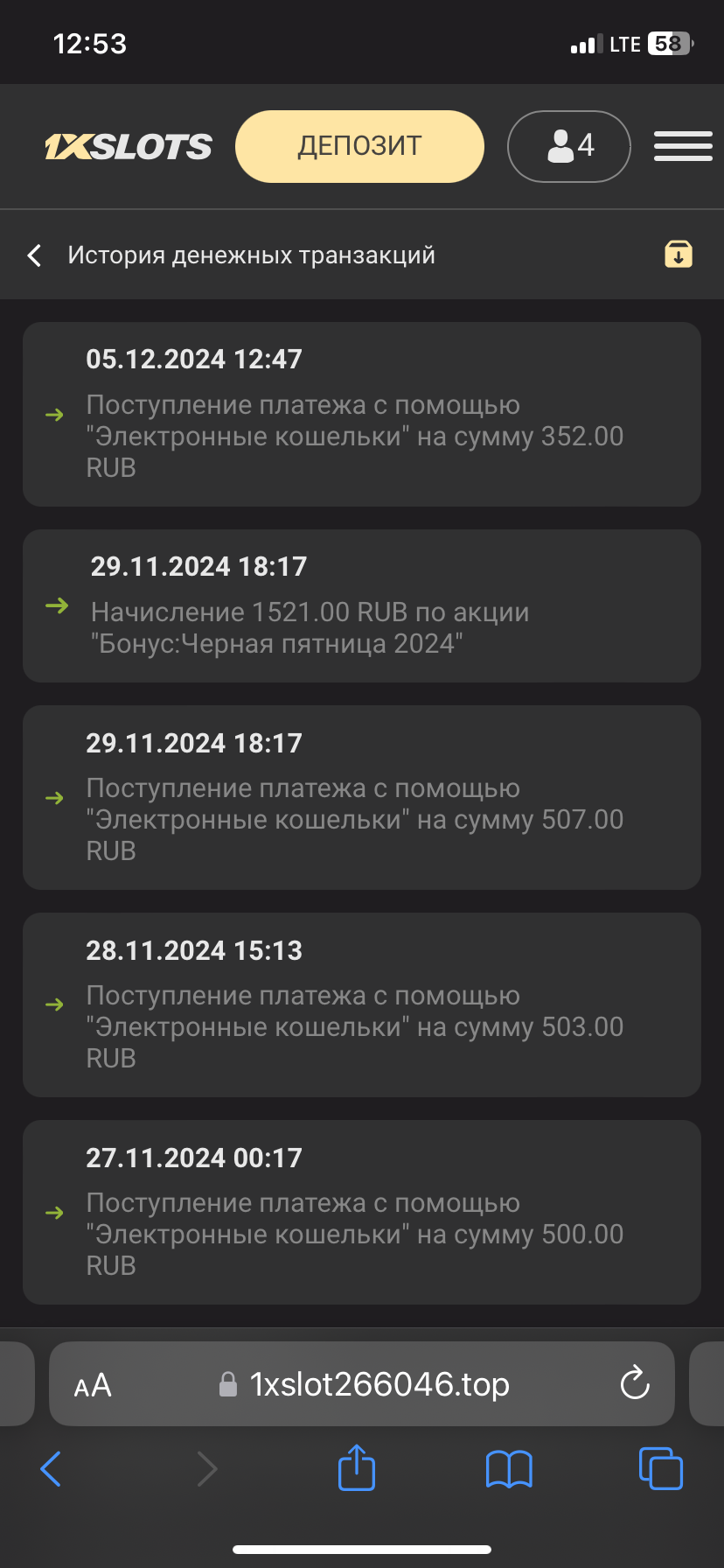The image size is (724, 1568).
Task: Reload the page in Safari
Action: point(634,1384)
